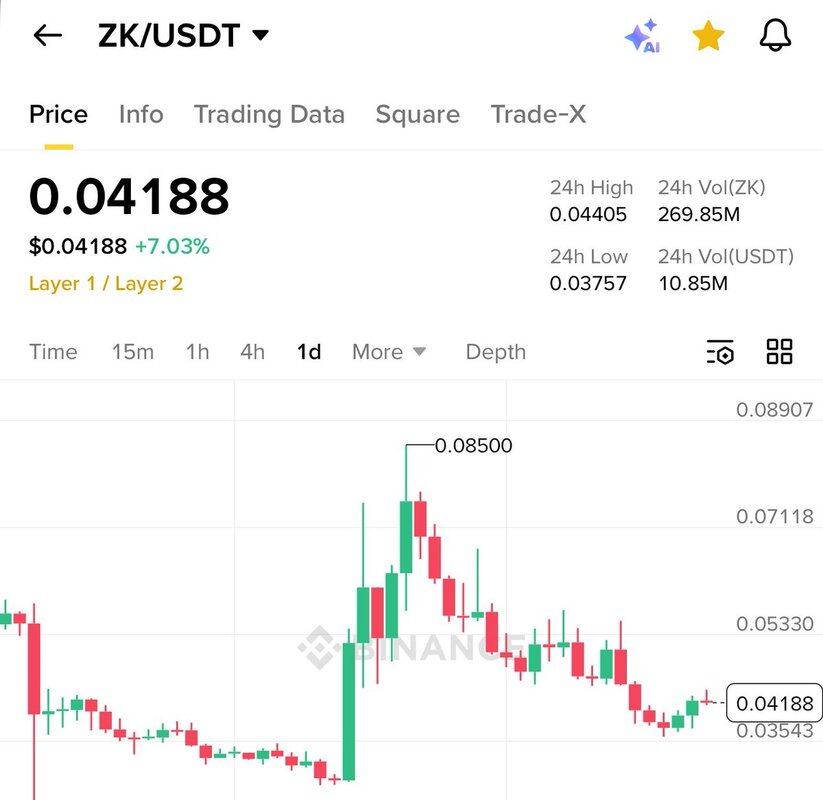Switch to the Trading Data tab
The image size is (823, 800).
tap(269, 114)
